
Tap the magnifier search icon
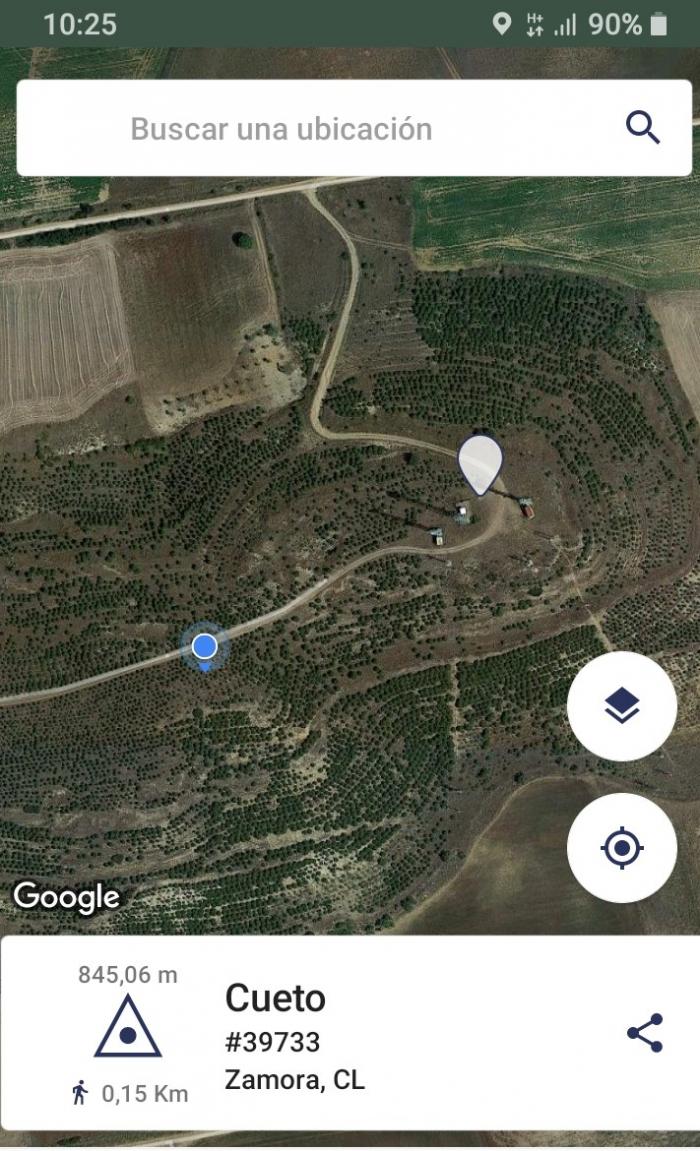(x=643, y=128)
